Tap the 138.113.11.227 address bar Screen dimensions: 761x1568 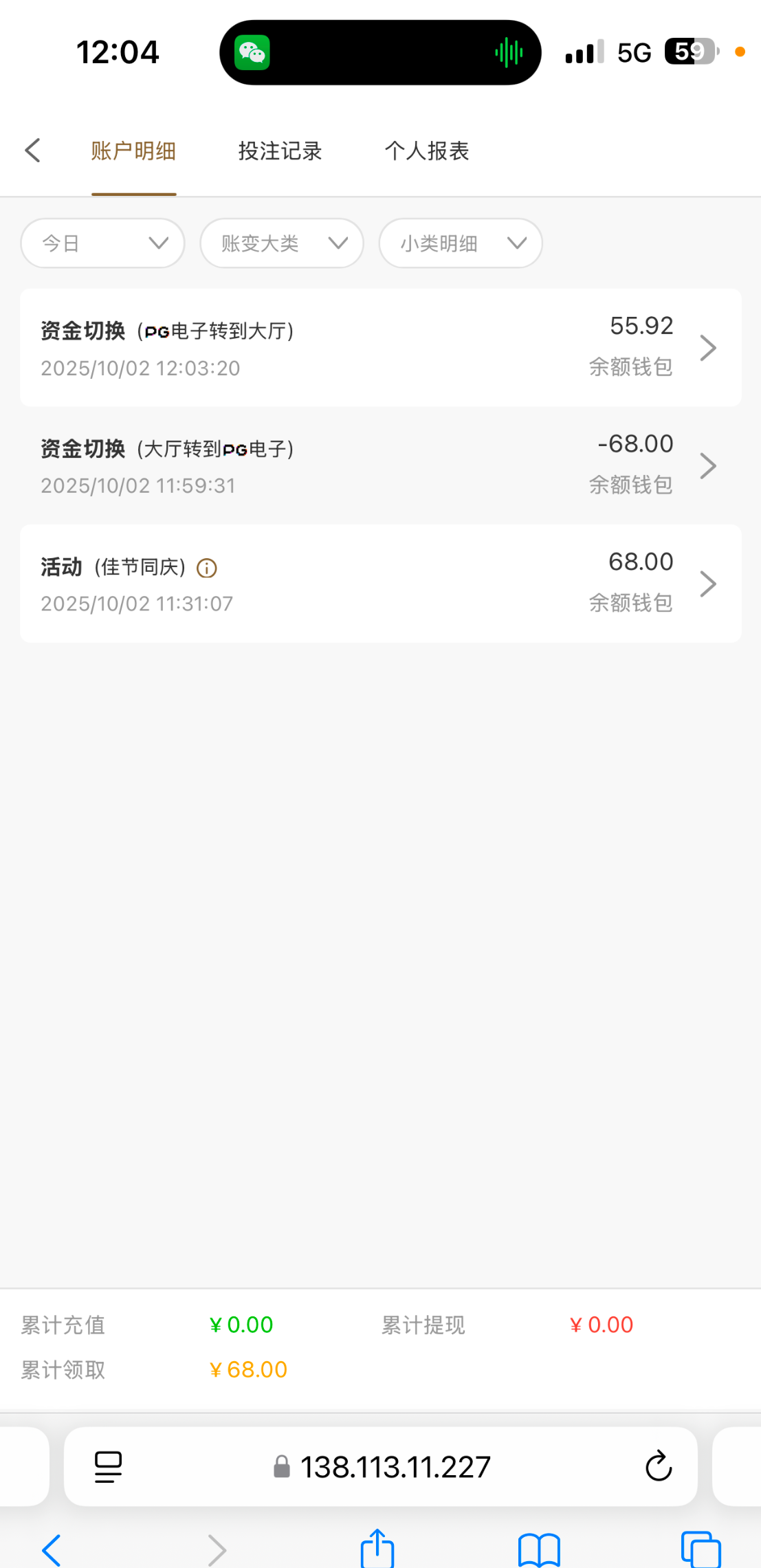[x=395, y=1467]
